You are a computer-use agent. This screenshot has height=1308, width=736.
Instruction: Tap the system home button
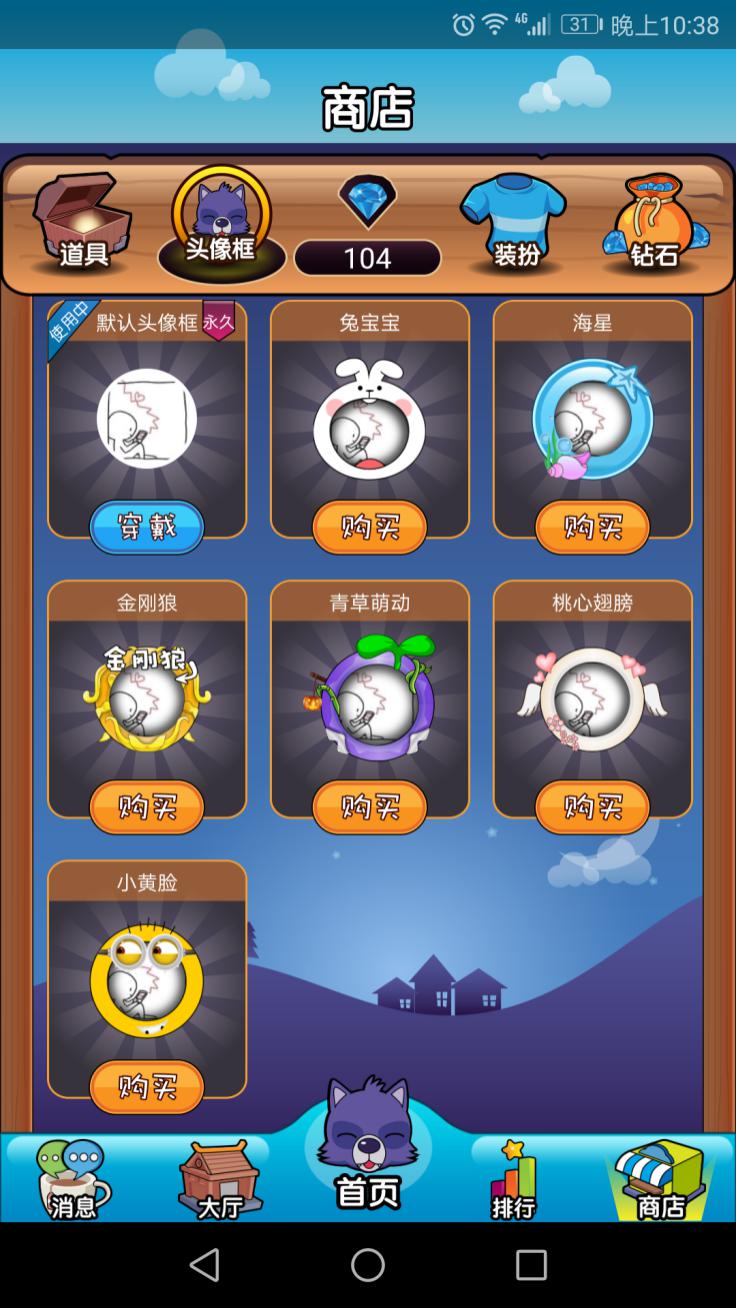[368, 1265]
